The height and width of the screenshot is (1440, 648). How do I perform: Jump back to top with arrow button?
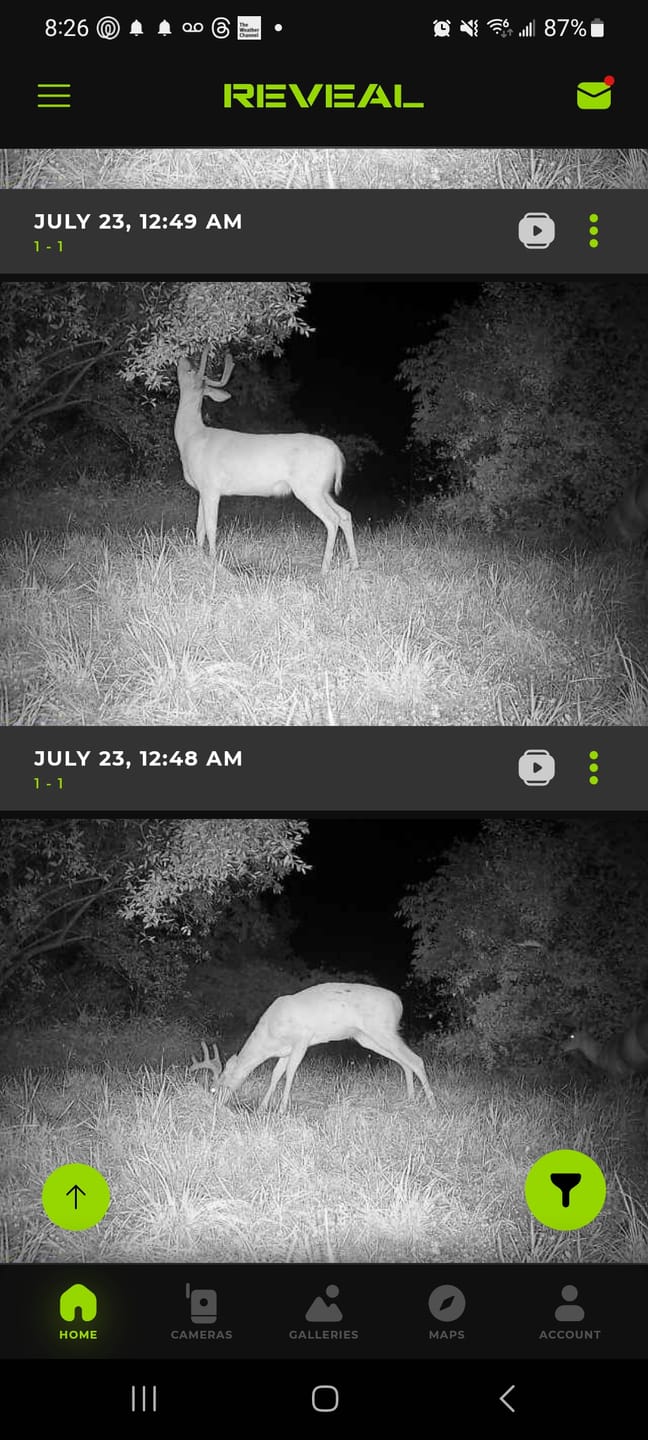[x=76, y=1196]
